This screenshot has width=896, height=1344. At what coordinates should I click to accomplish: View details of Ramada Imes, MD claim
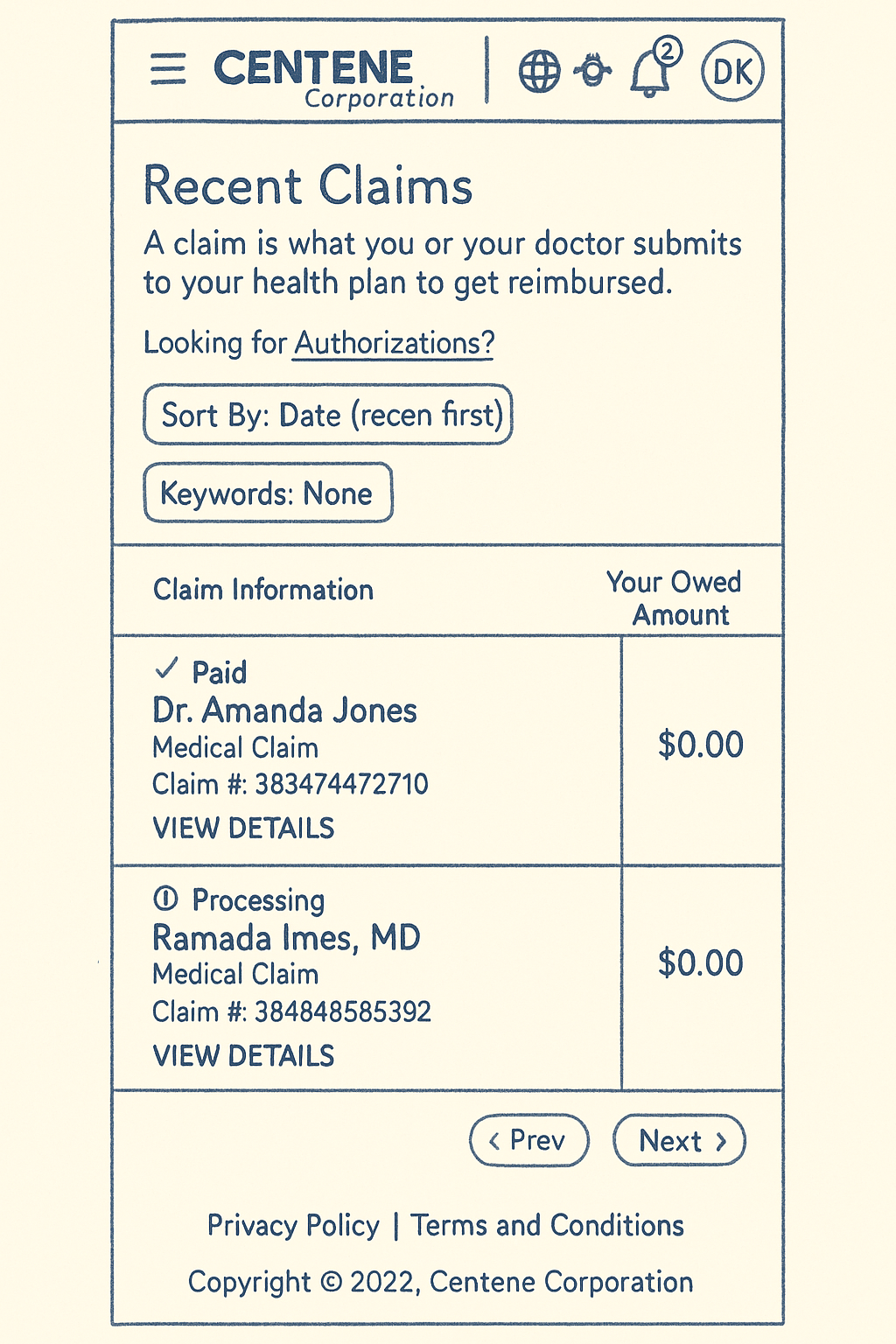click(243, 1055)
